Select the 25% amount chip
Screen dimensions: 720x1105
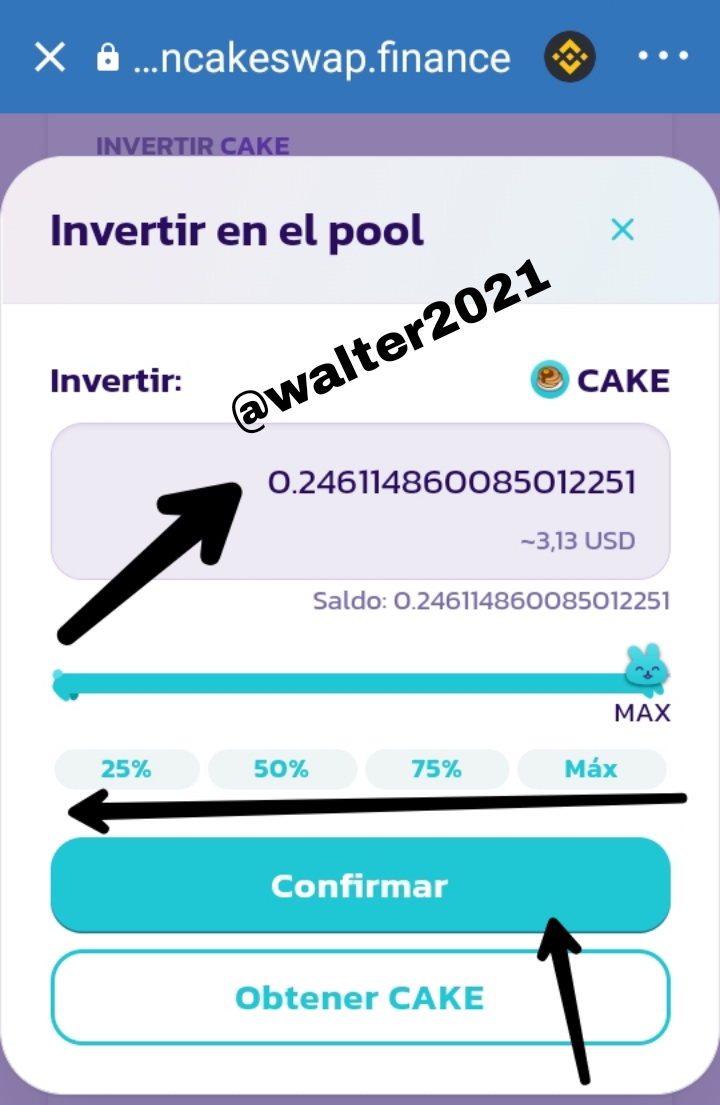(127, 769)
